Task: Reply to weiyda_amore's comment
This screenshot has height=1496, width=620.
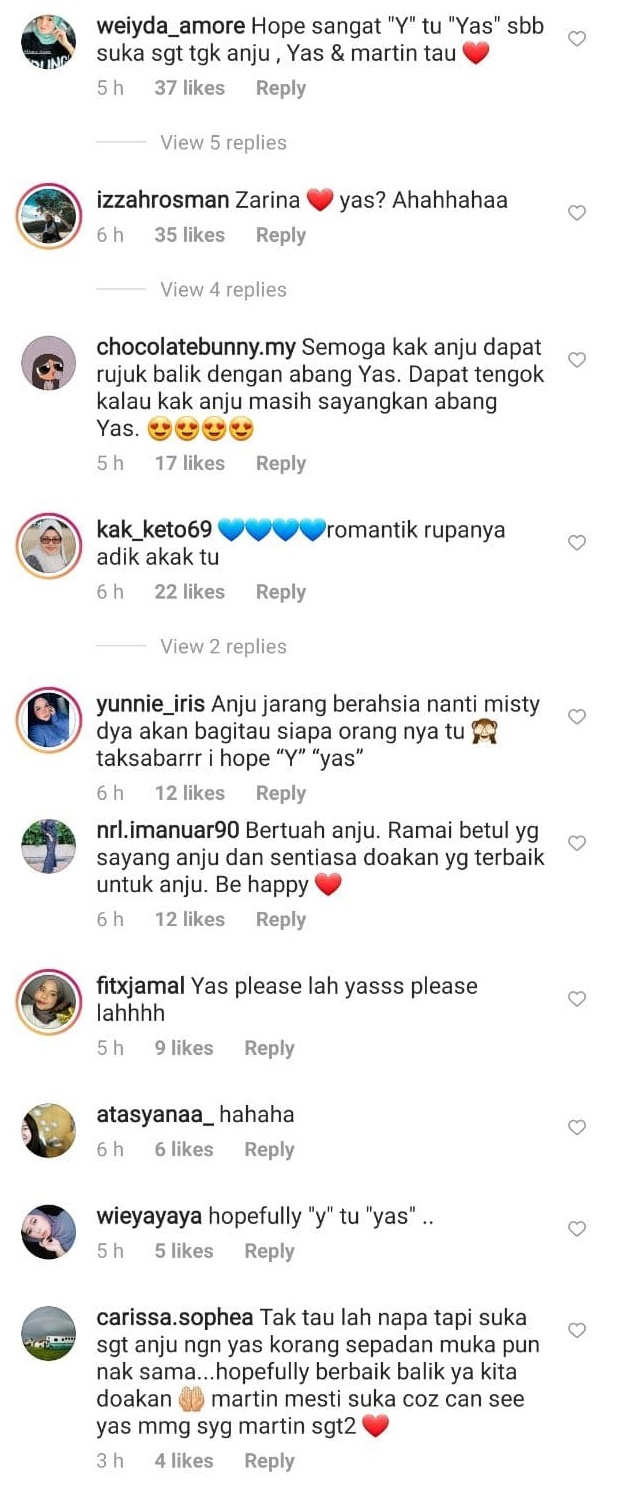Action: [280, 88]
